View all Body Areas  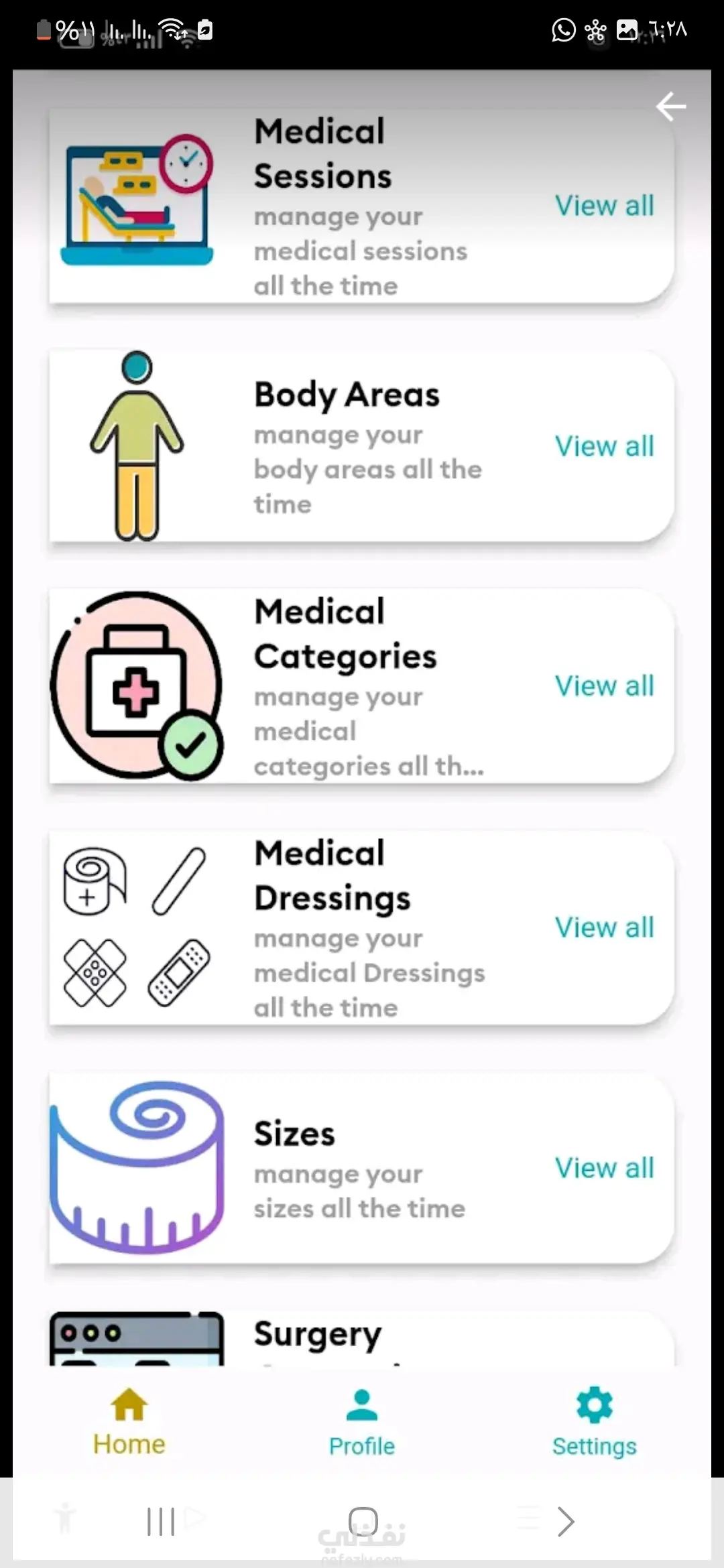pos(604,446)
